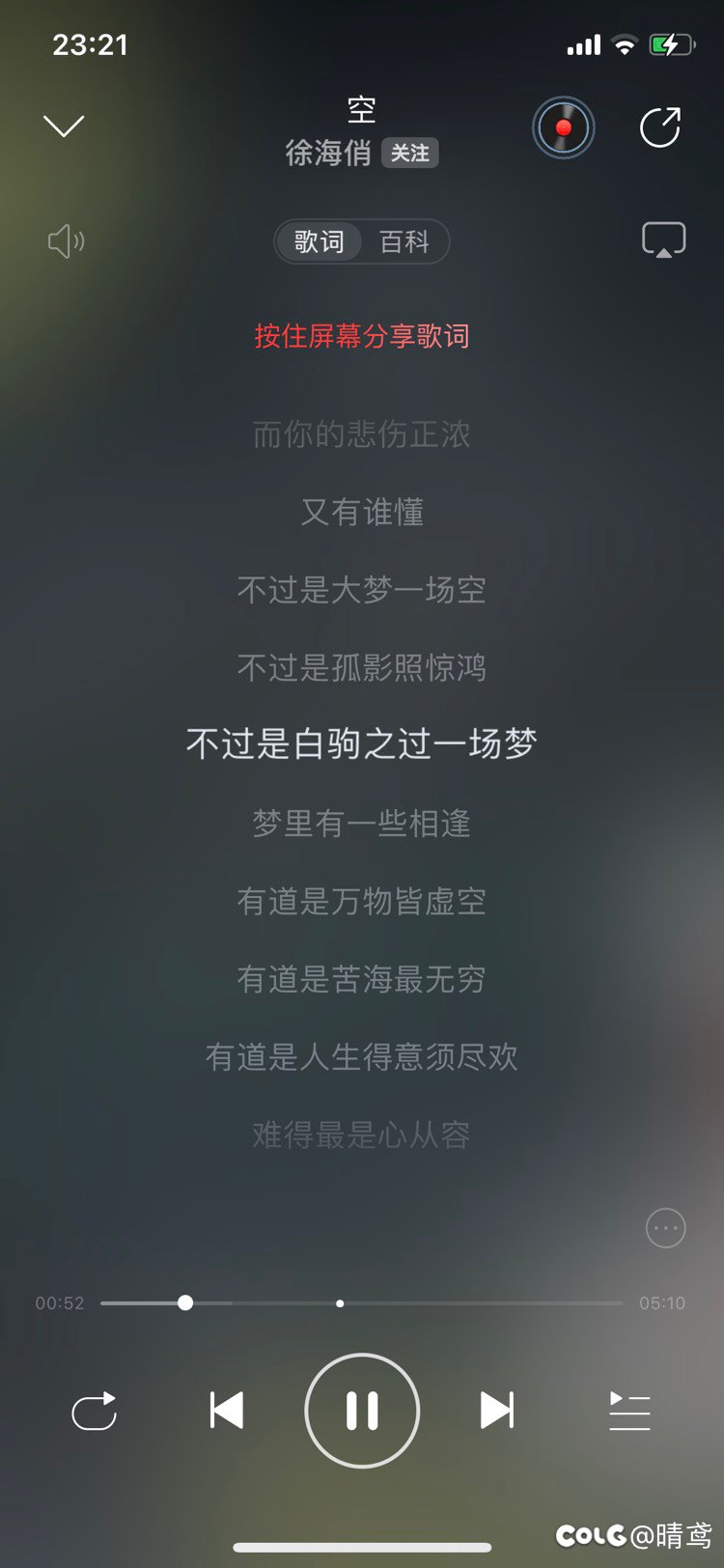This screenshot has width=724, height=1568.
Task: Open the vinyl record icon
Action: point(564,127)
